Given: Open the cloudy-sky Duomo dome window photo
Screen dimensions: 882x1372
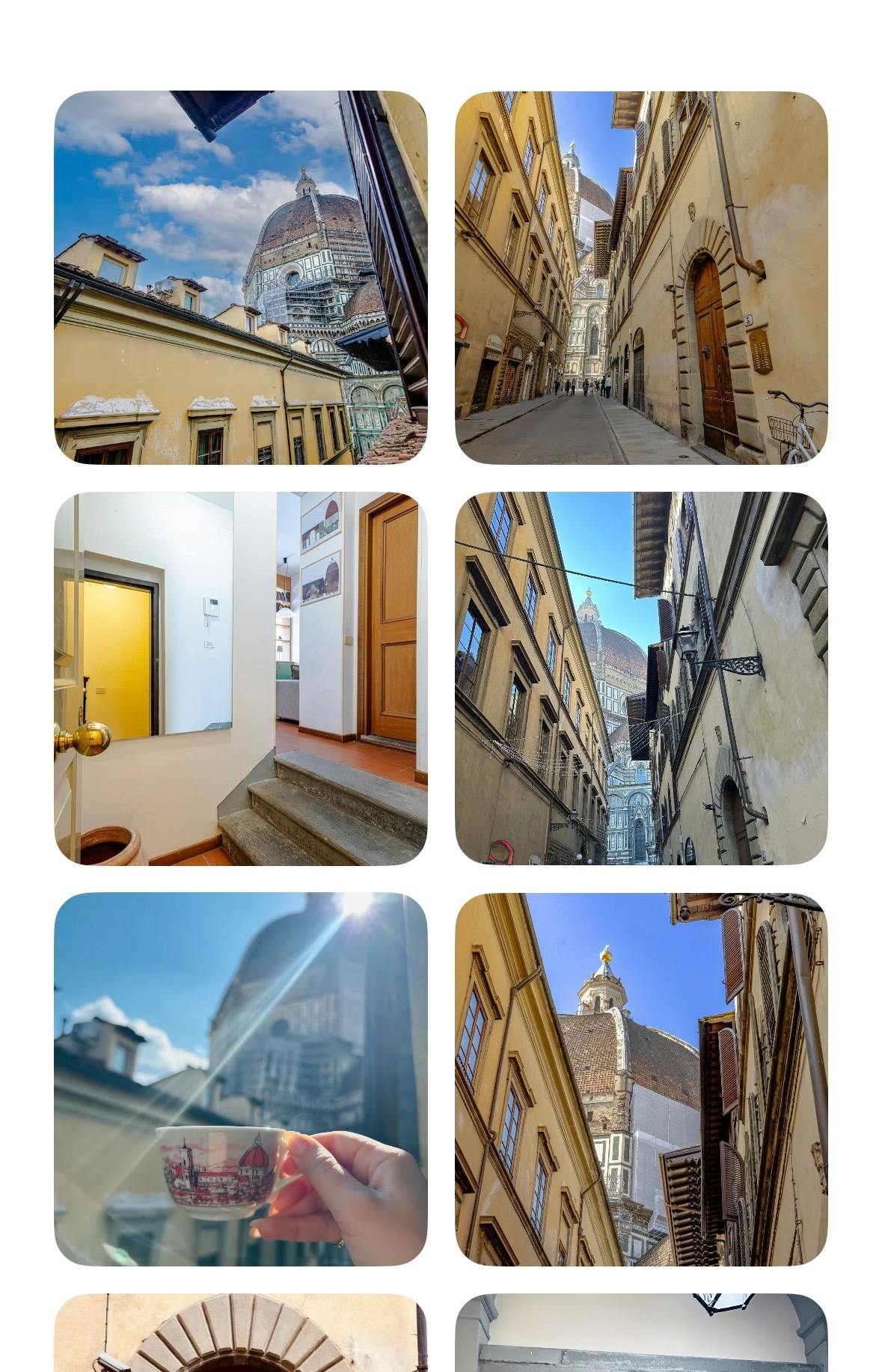Looking at the screenshot, I should 240,278.
